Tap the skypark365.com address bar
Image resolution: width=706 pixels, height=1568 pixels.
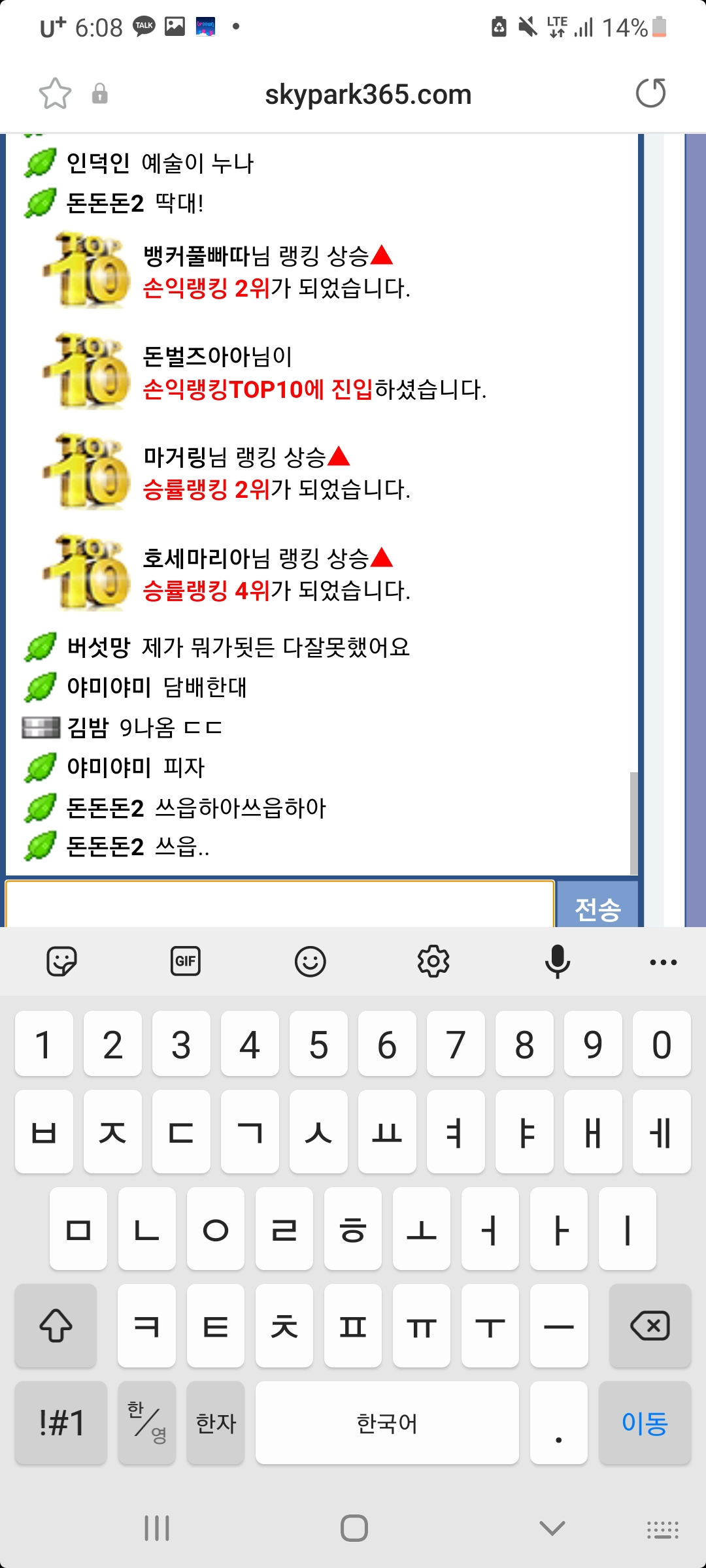(367, 95)
